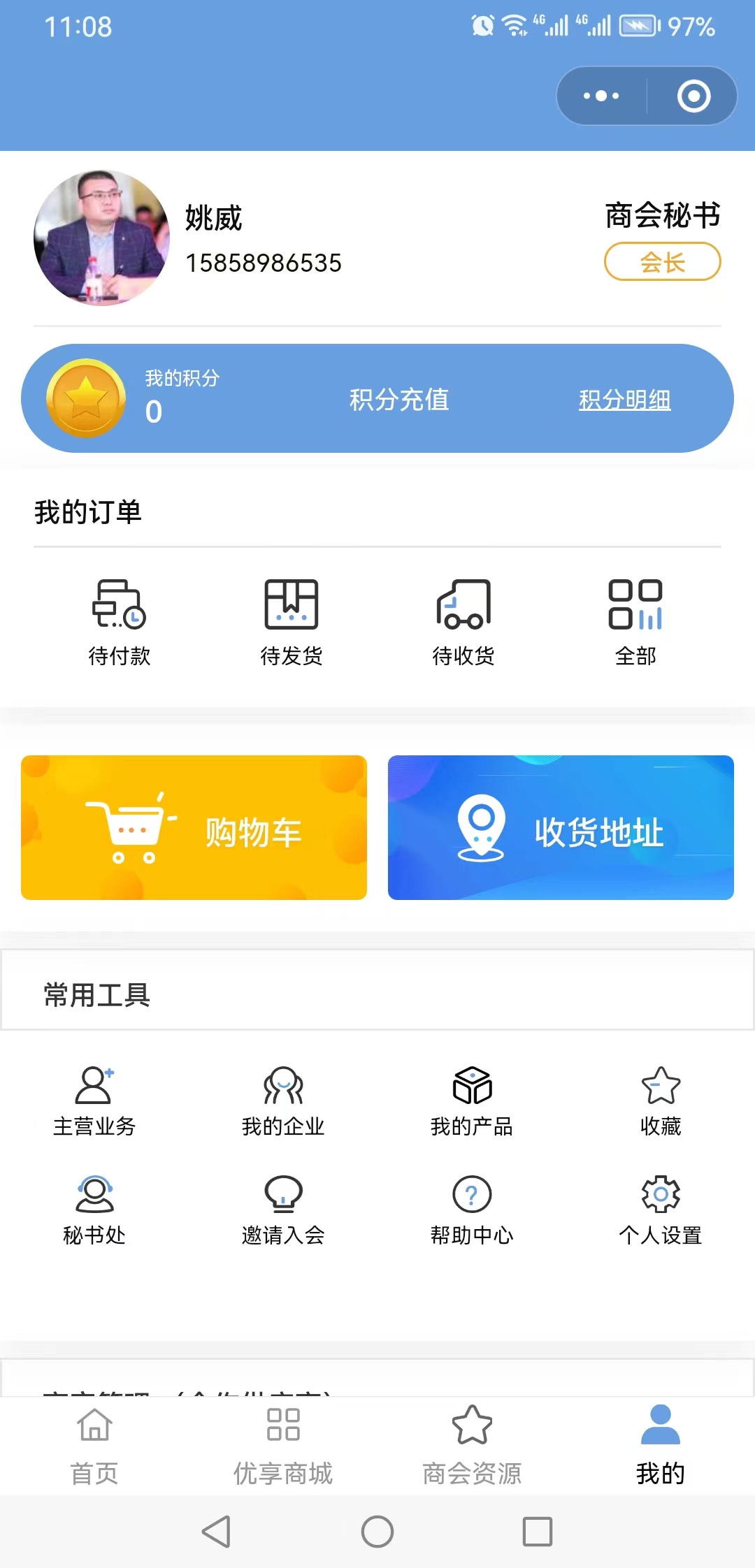Open 收藏 favorites
Image resolution: width=755 pixels, height=1568 pixels.
pos(661,1101)
